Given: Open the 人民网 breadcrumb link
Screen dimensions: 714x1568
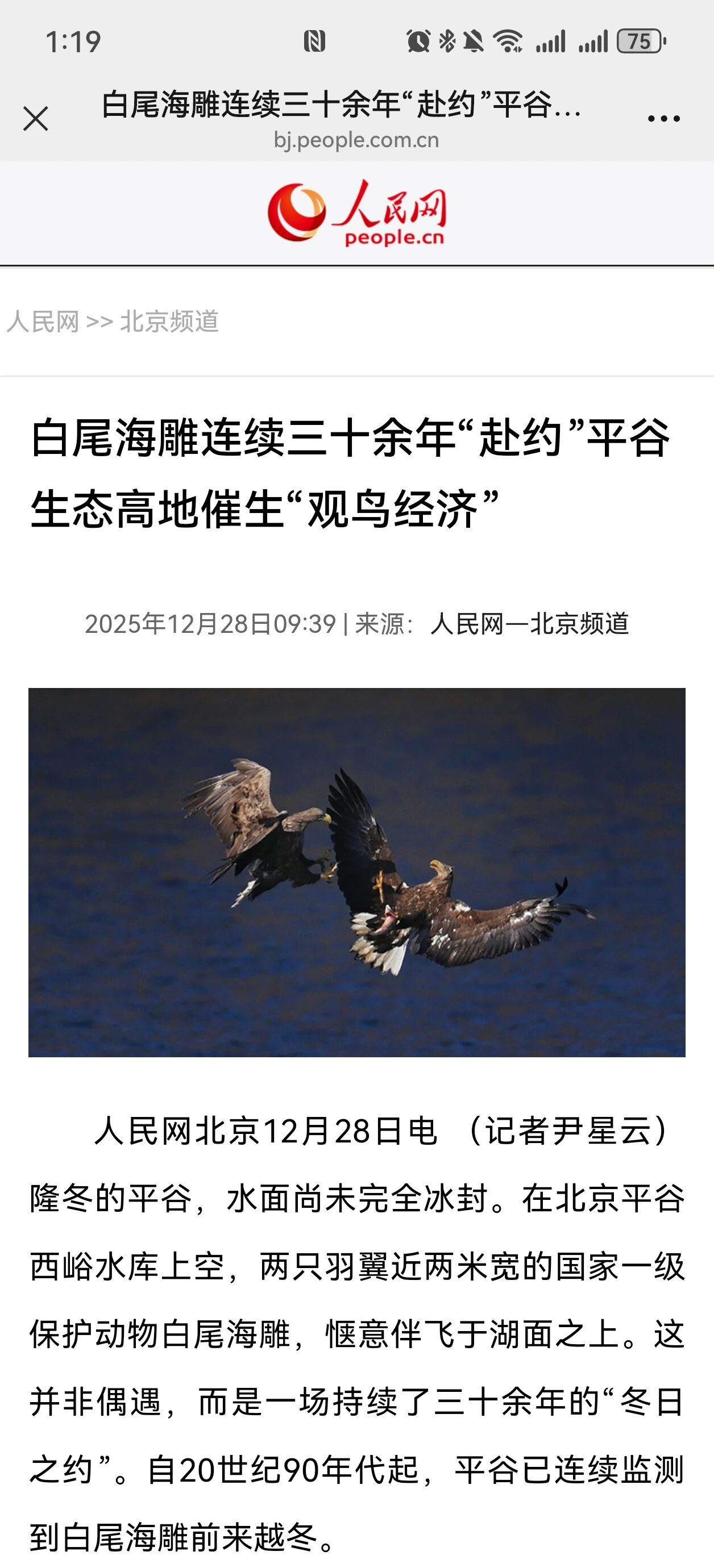Looking at the screenshot, I should click(43, 322).
